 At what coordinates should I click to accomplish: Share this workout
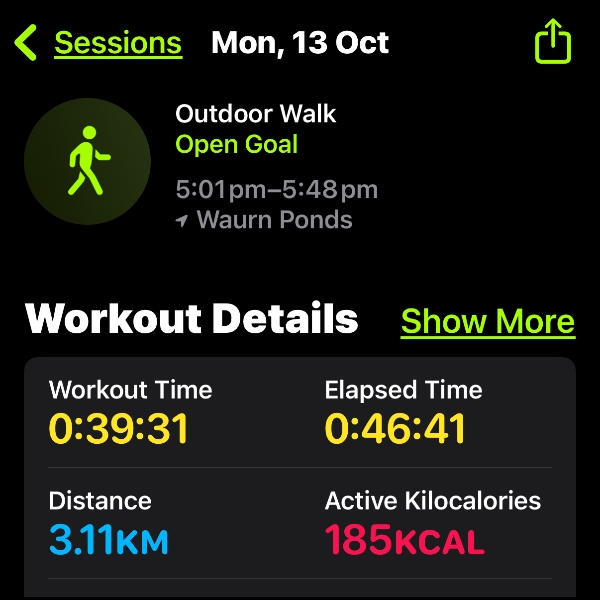click(x=553, y=43)
